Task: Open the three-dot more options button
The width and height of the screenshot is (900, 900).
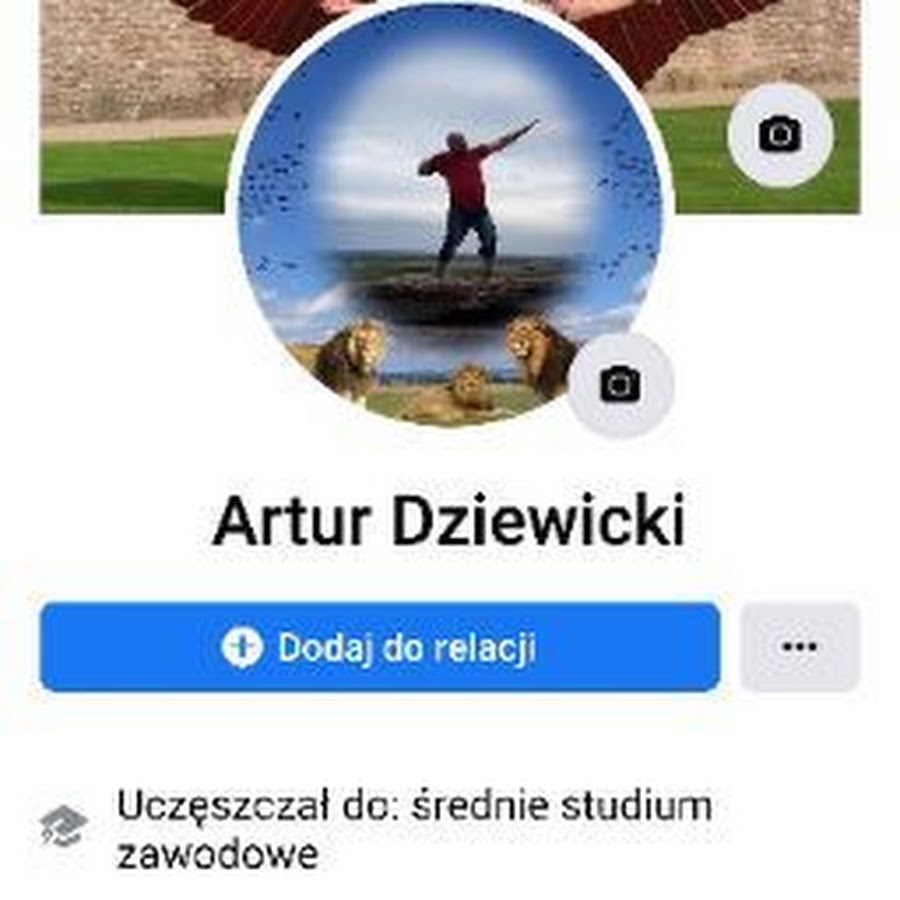Action: 799,647
